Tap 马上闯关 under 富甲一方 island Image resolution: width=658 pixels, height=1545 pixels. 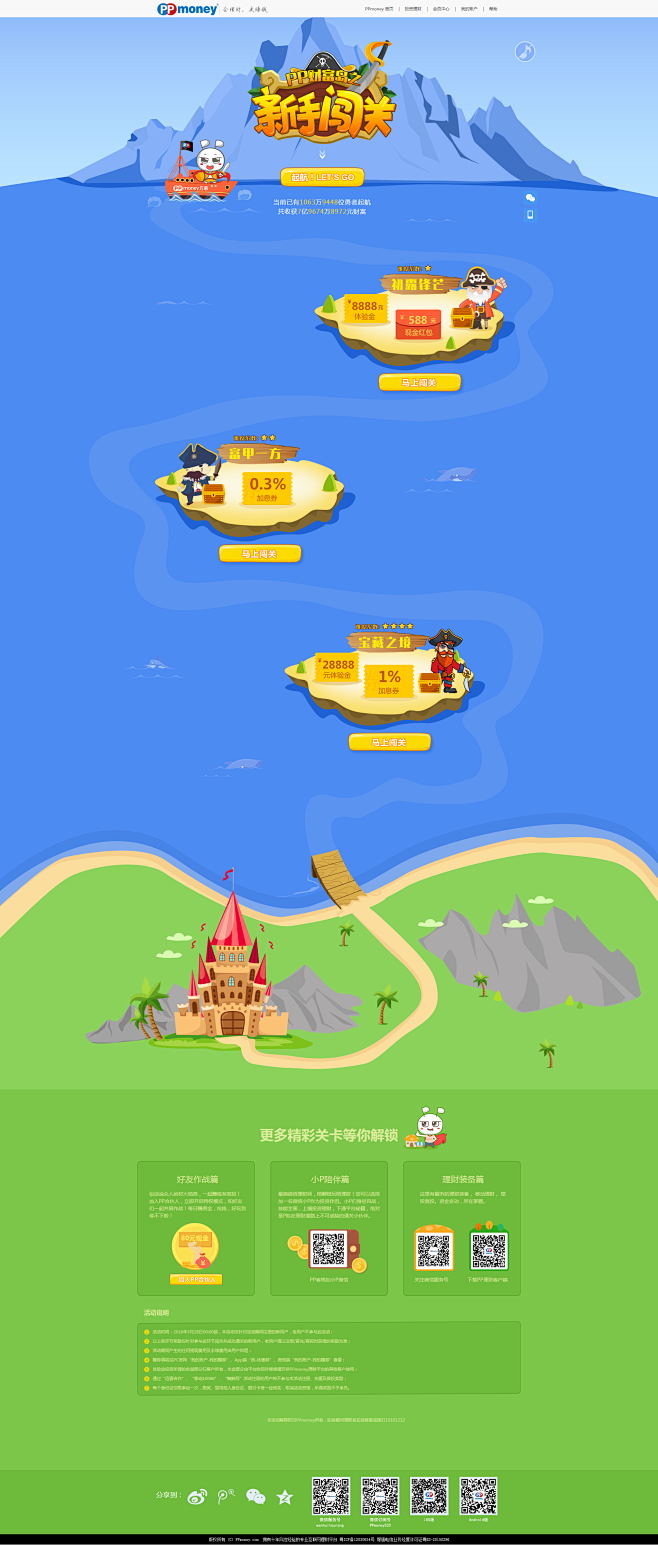260,553
